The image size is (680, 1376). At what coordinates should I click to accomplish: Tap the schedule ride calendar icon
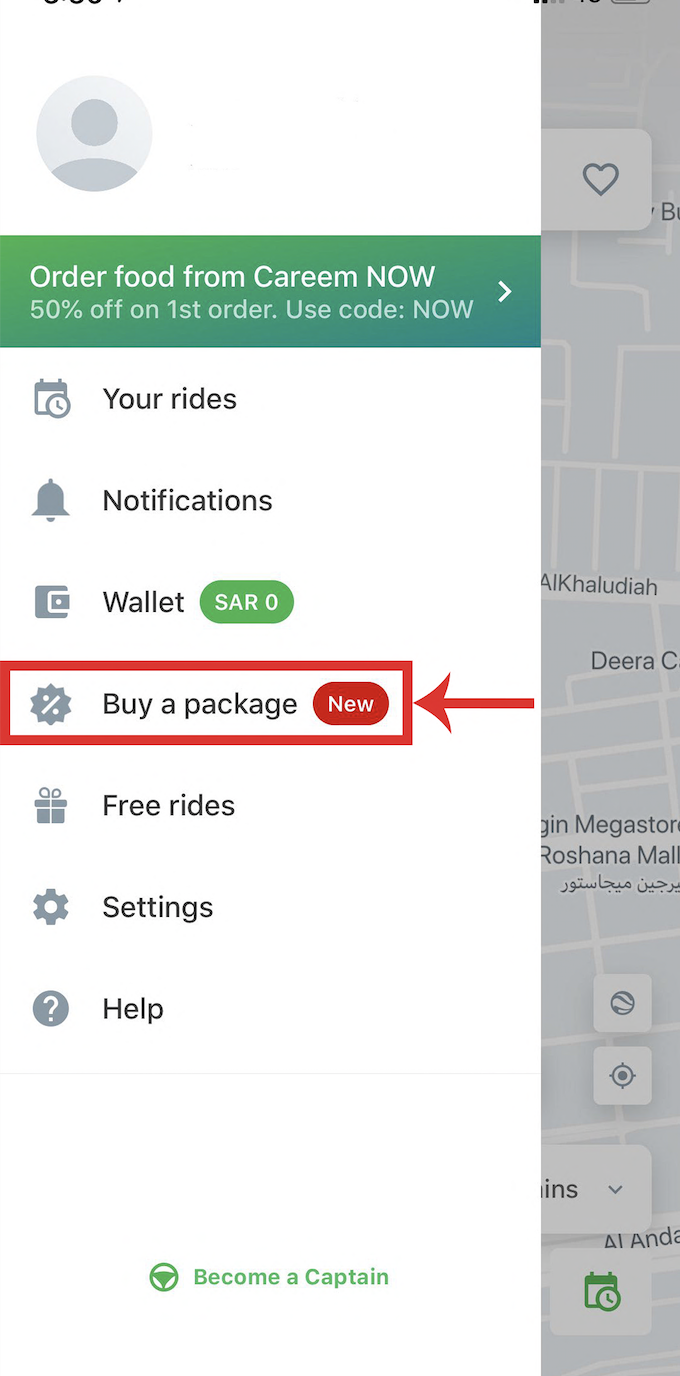pos(602,1291)
